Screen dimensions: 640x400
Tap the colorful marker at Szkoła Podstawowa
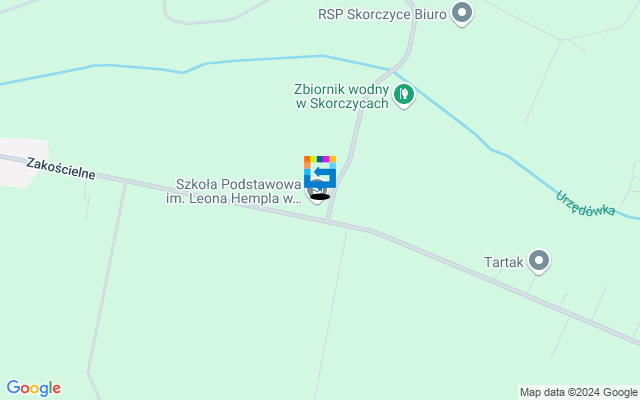point(320,172)
